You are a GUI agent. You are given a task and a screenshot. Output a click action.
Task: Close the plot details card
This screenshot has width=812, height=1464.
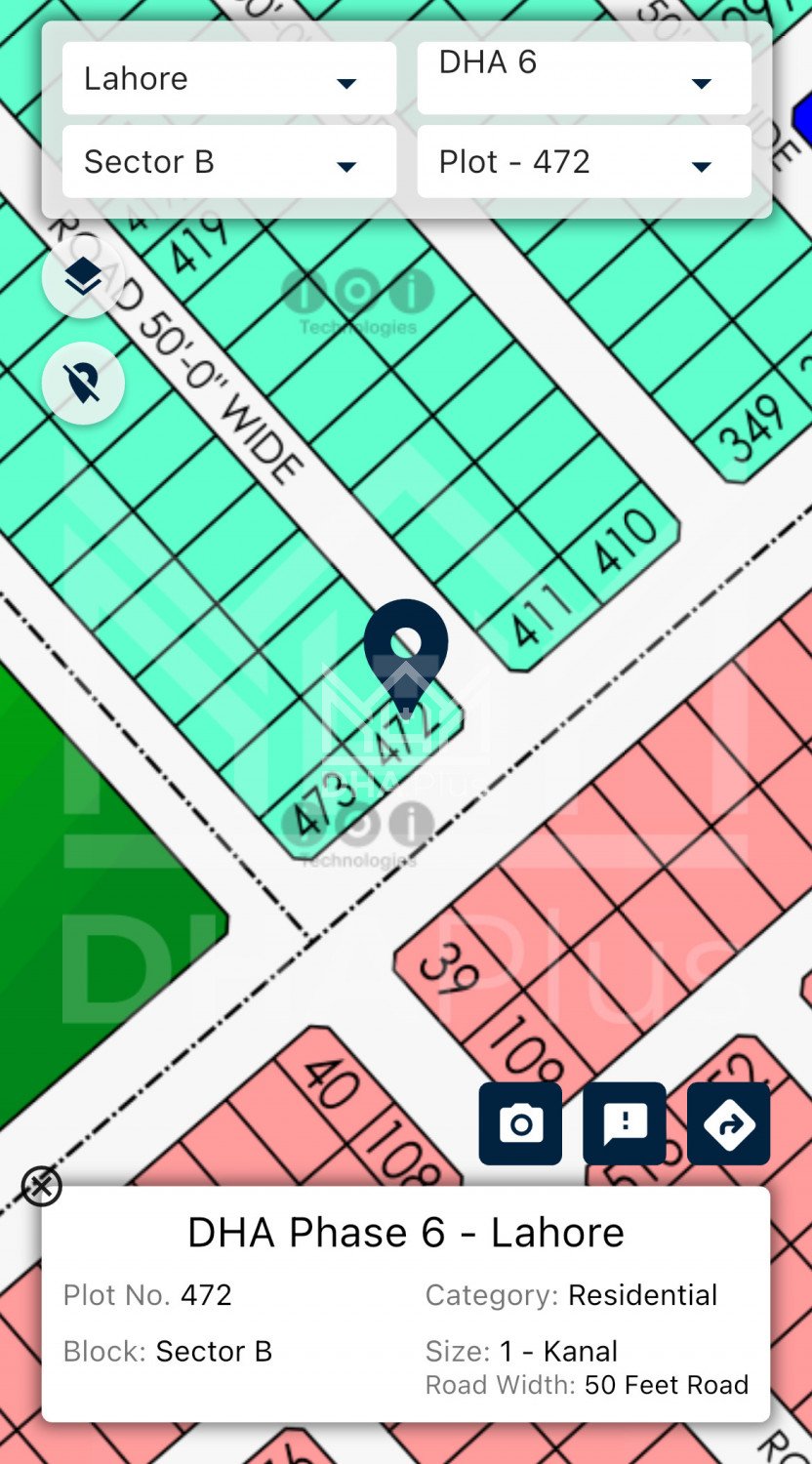tap(41, 1187)
